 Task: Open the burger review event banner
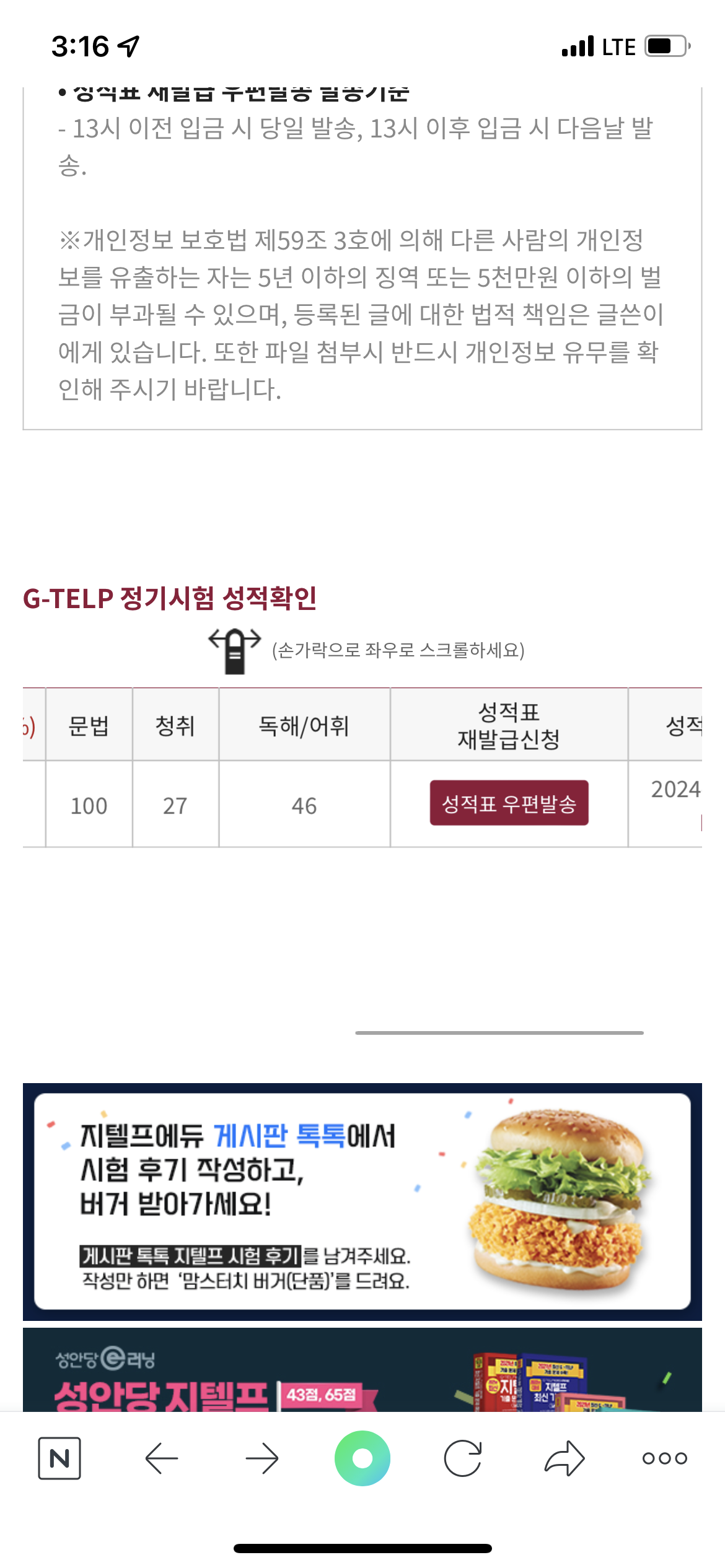coord(362,1201)
